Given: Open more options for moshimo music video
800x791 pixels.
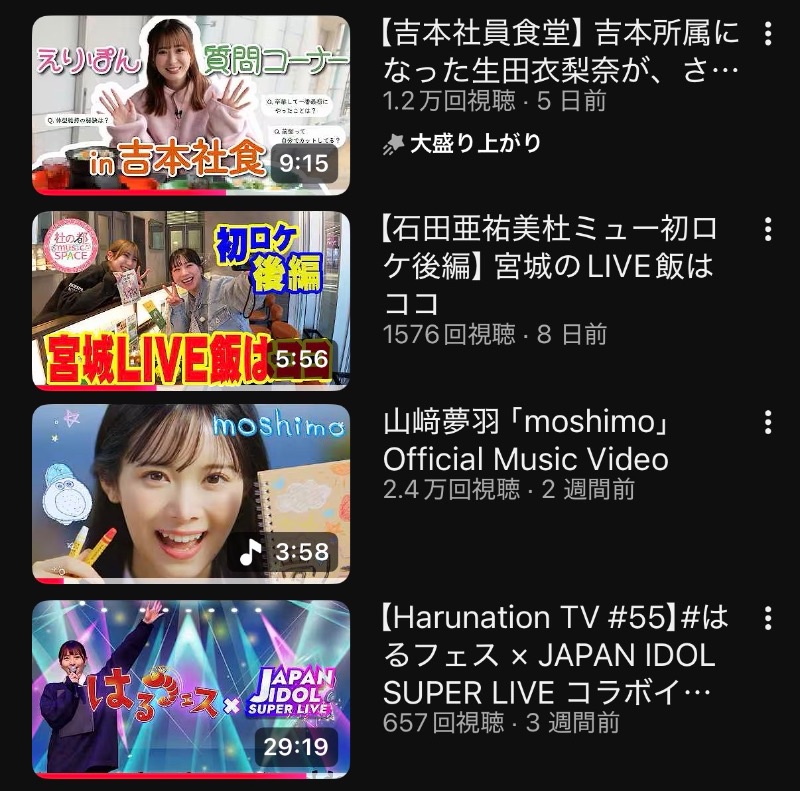Looking at the screenshot, I should 768,424.
